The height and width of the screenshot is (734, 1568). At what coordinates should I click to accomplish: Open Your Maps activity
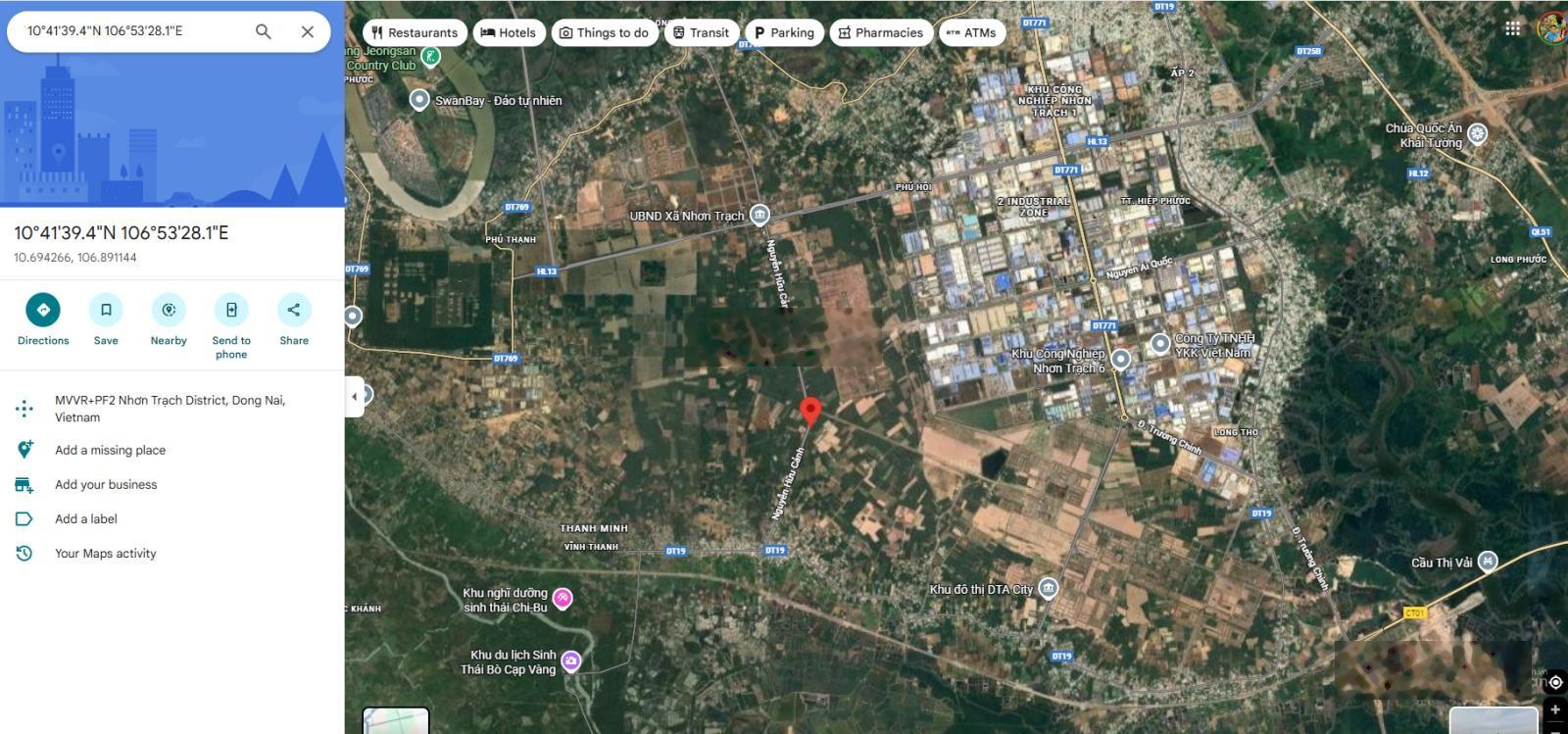tap(105, 553)
